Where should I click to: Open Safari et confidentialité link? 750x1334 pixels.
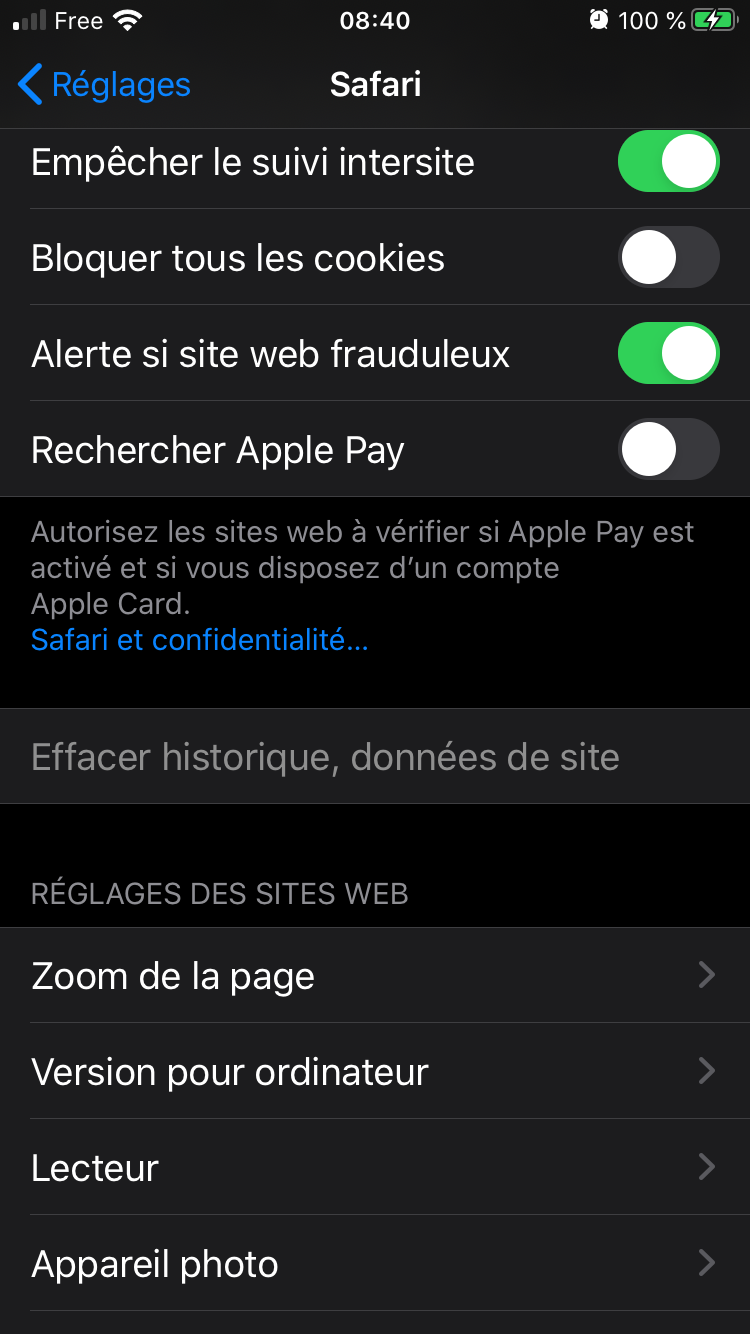coord(200,640)
